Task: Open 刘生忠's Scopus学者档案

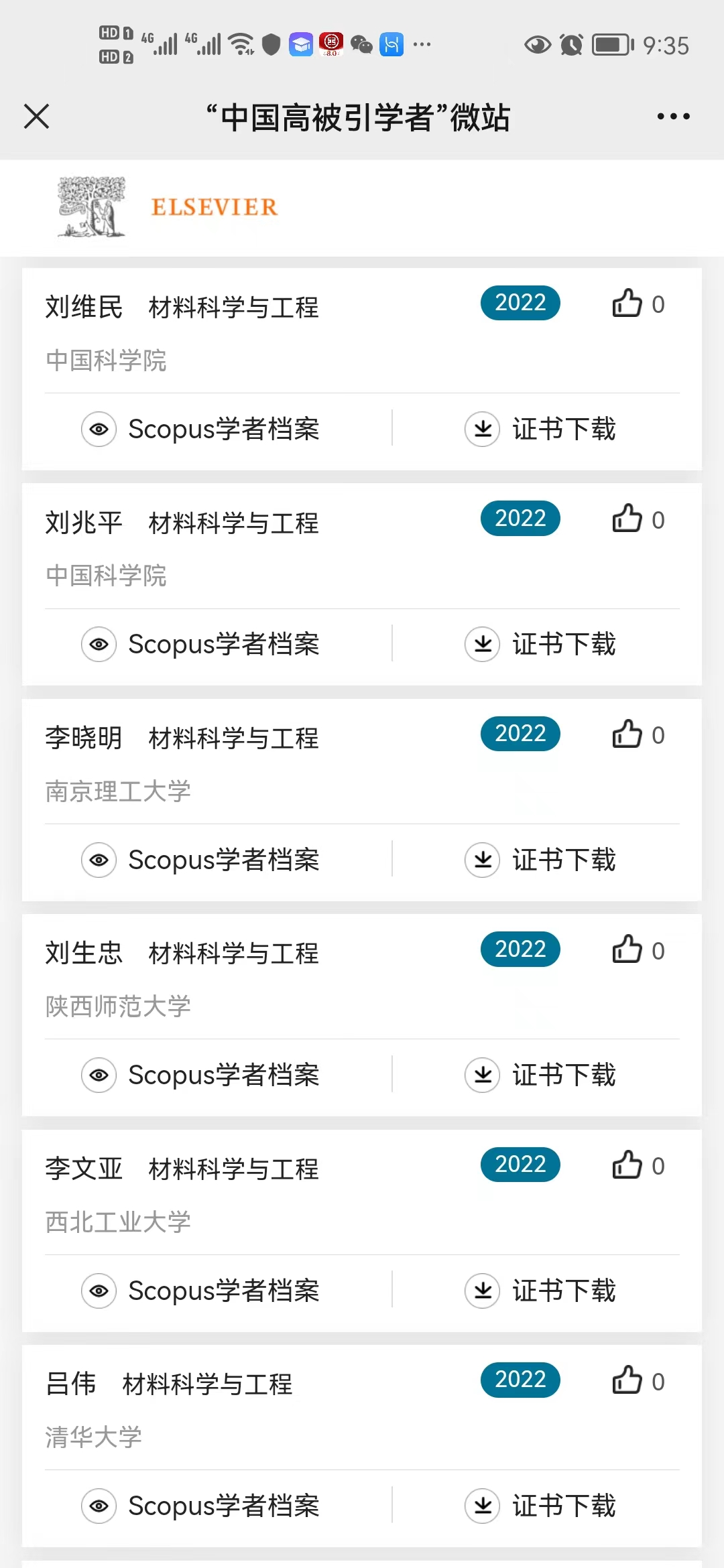Action: [201, 1075]
